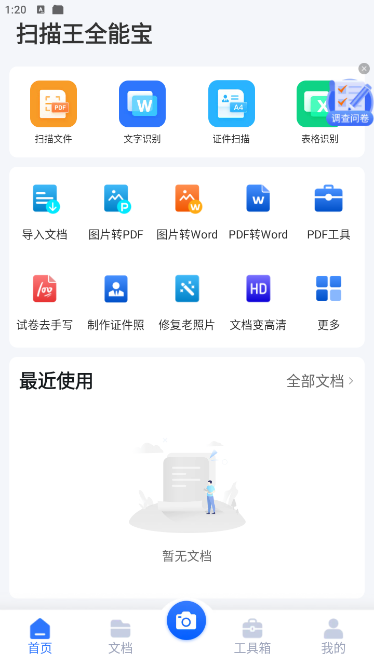Select 证件扫描 ID scanning
The image size is (374, 665).
(x=231, y=112)
